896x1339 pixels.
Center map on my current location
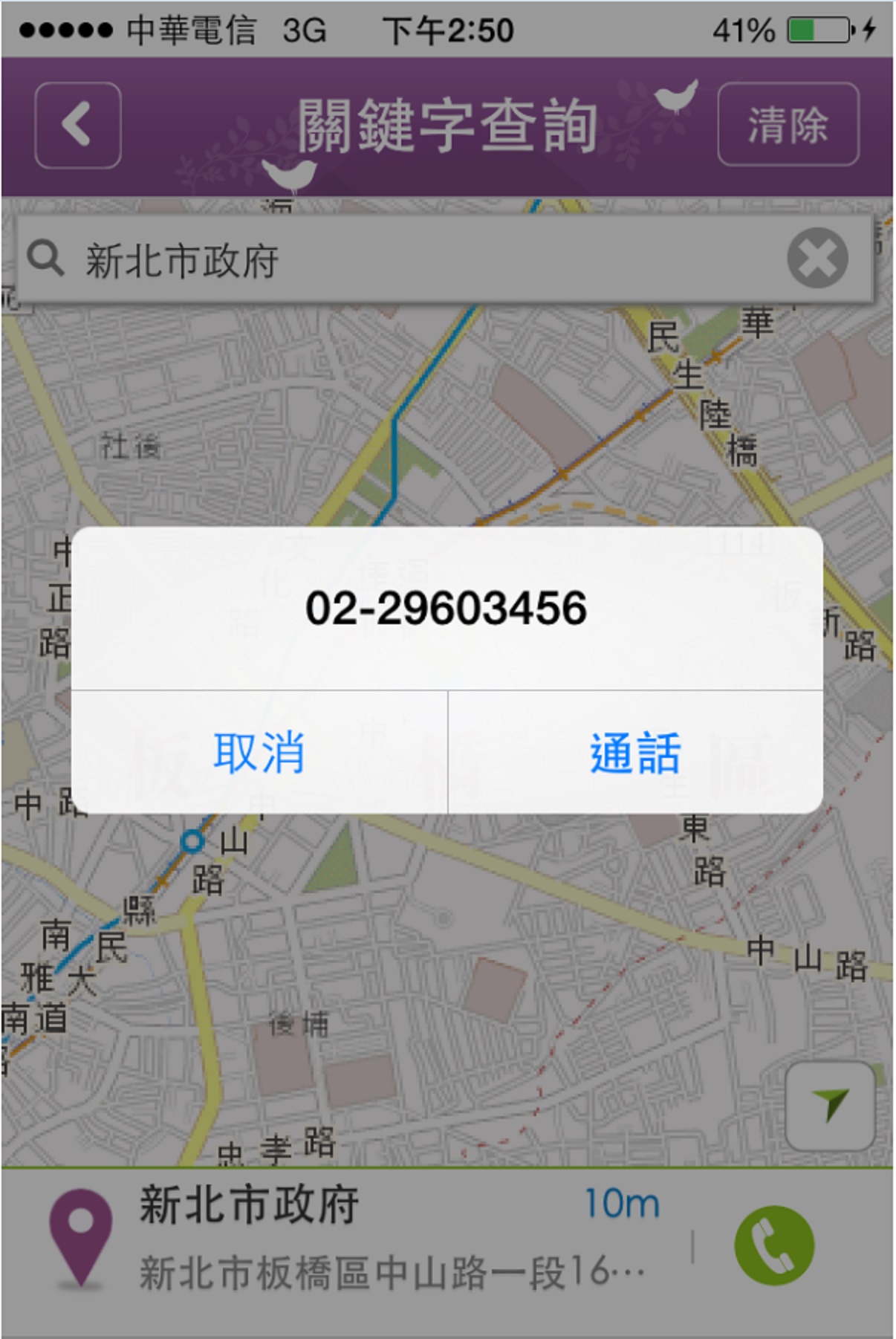(x=830, y=1106)
